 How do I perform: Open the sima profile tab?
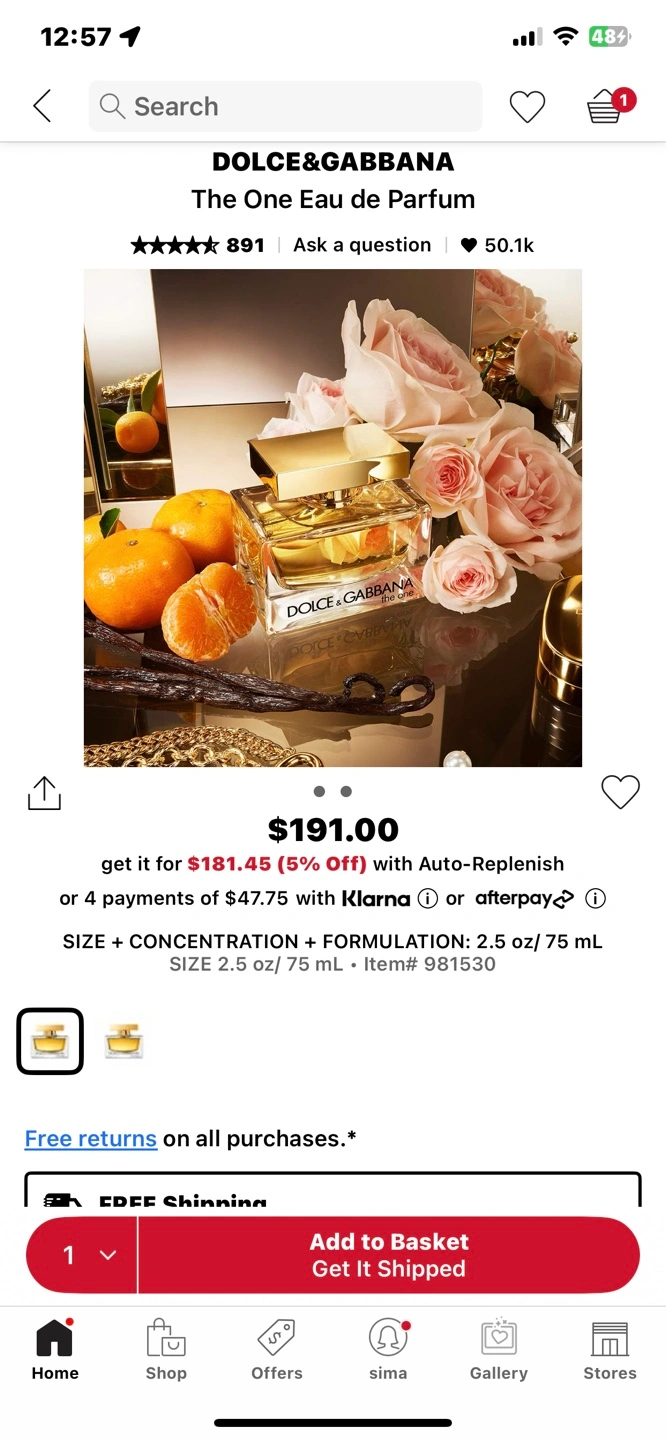tap(388, 1350)
